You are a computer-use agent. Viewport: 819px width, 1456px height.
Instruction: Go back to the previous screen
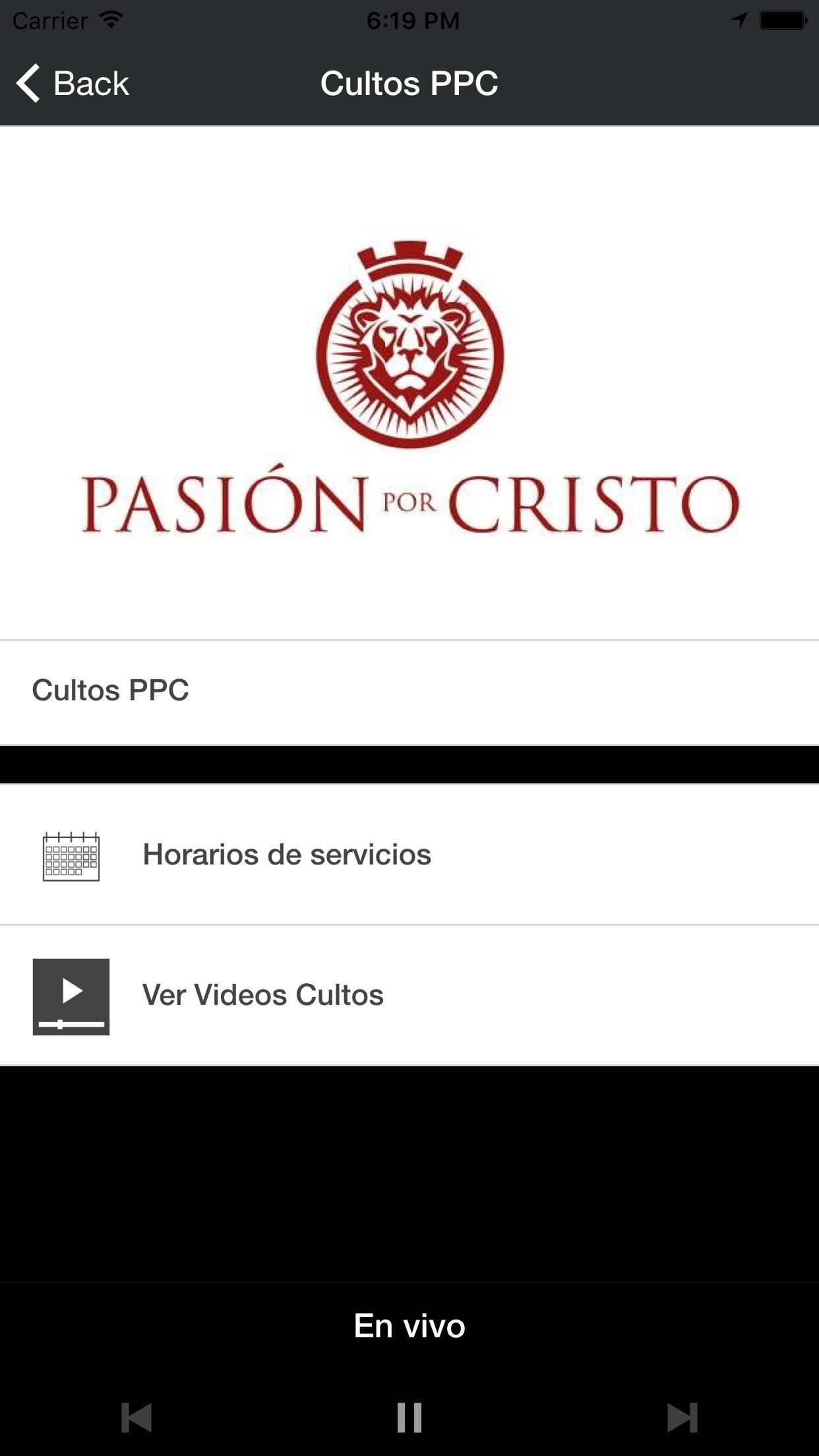(x=73, y=84)
